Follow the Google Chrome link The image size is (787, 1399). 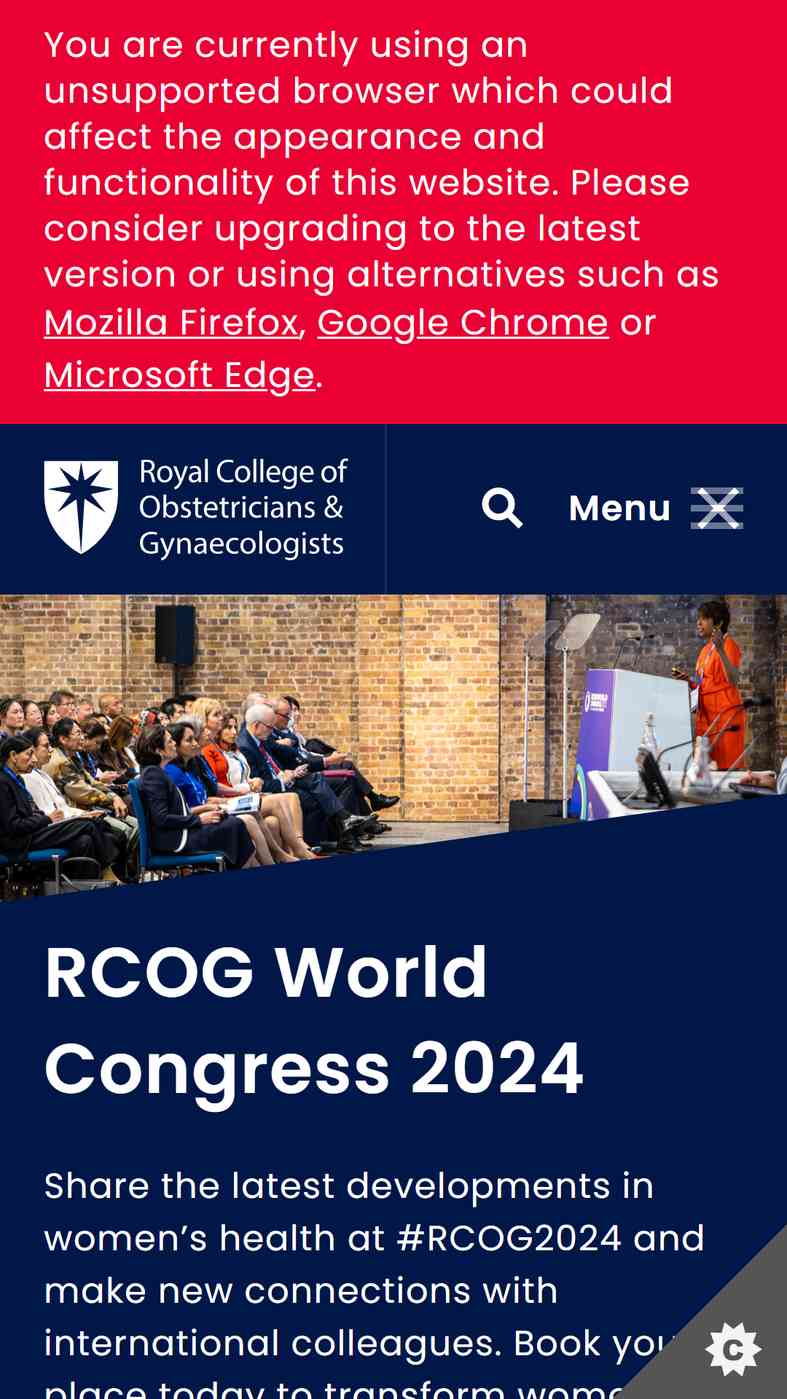point(463,323)
